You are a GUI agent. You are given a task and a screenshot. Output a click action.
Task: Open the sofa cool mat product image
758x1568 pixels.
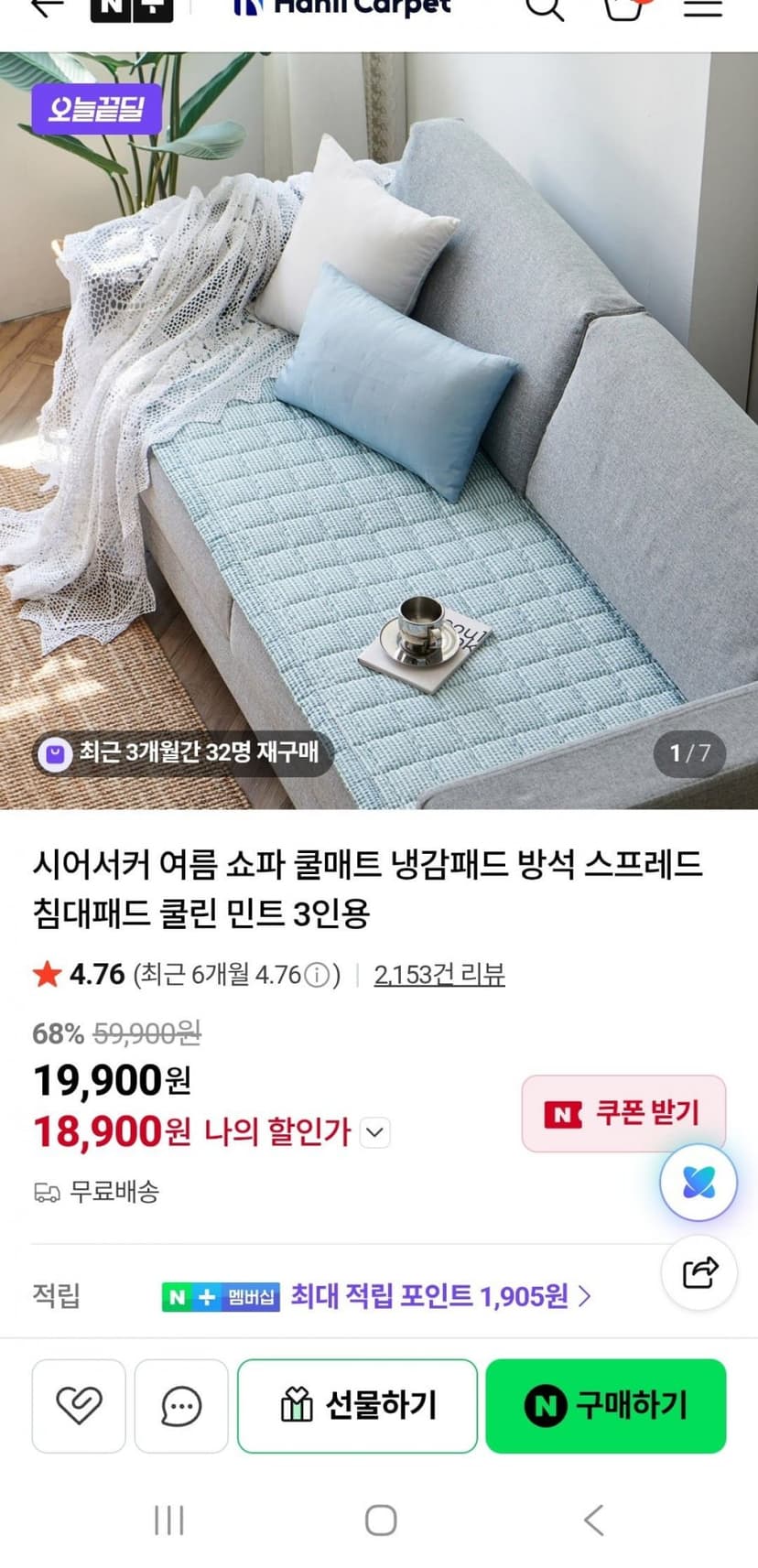(x=379, y=430)
